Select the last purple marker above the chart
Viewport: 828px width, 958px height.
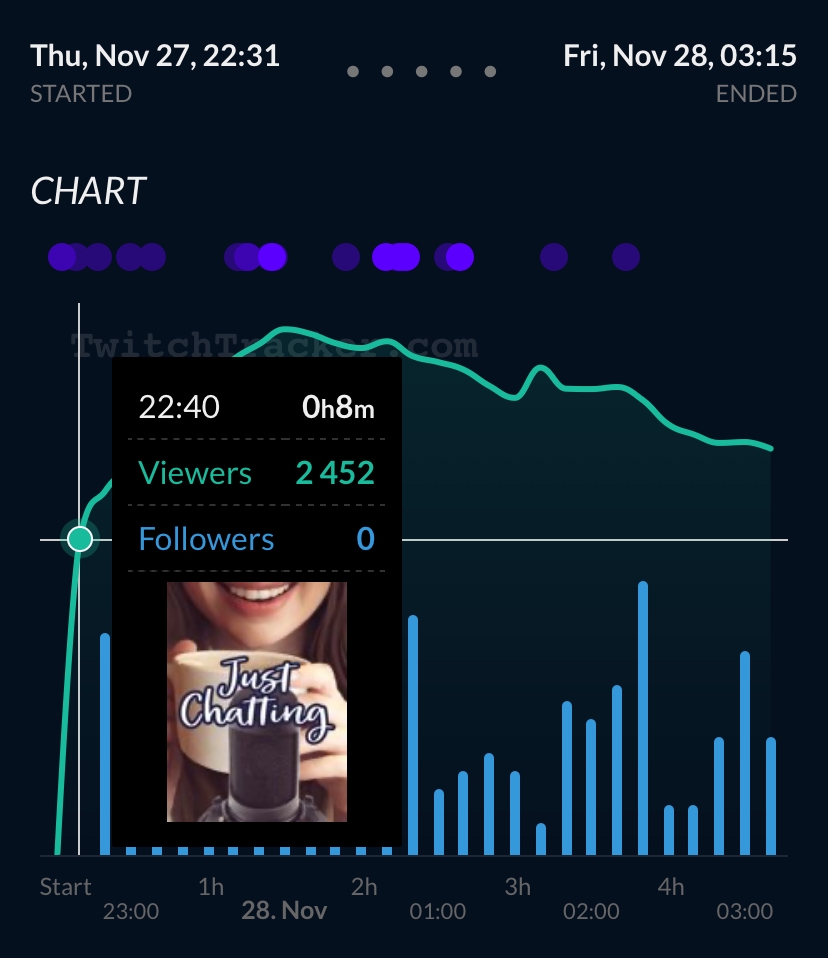[626, 257]
